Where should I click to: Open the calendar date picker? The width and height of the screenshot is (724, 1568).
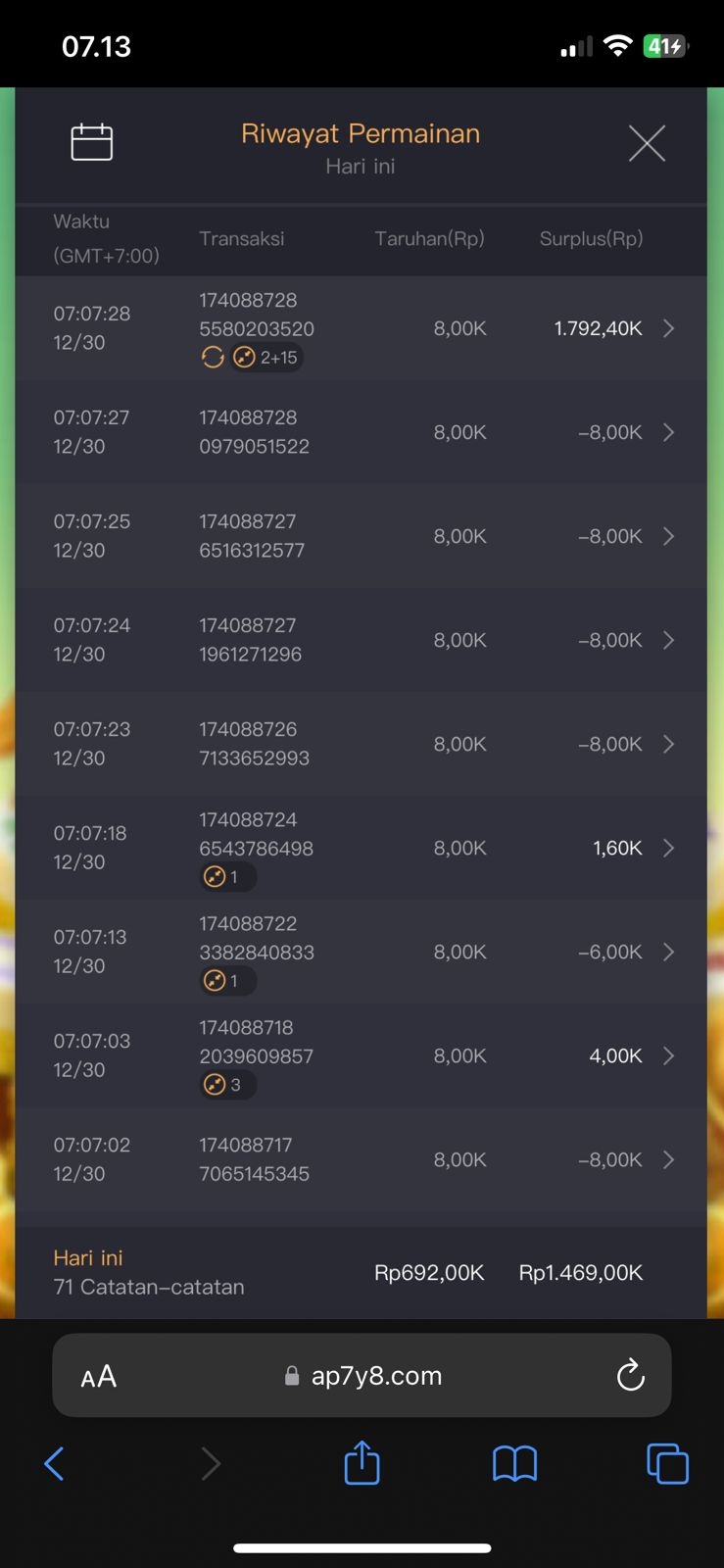point(92,143)
